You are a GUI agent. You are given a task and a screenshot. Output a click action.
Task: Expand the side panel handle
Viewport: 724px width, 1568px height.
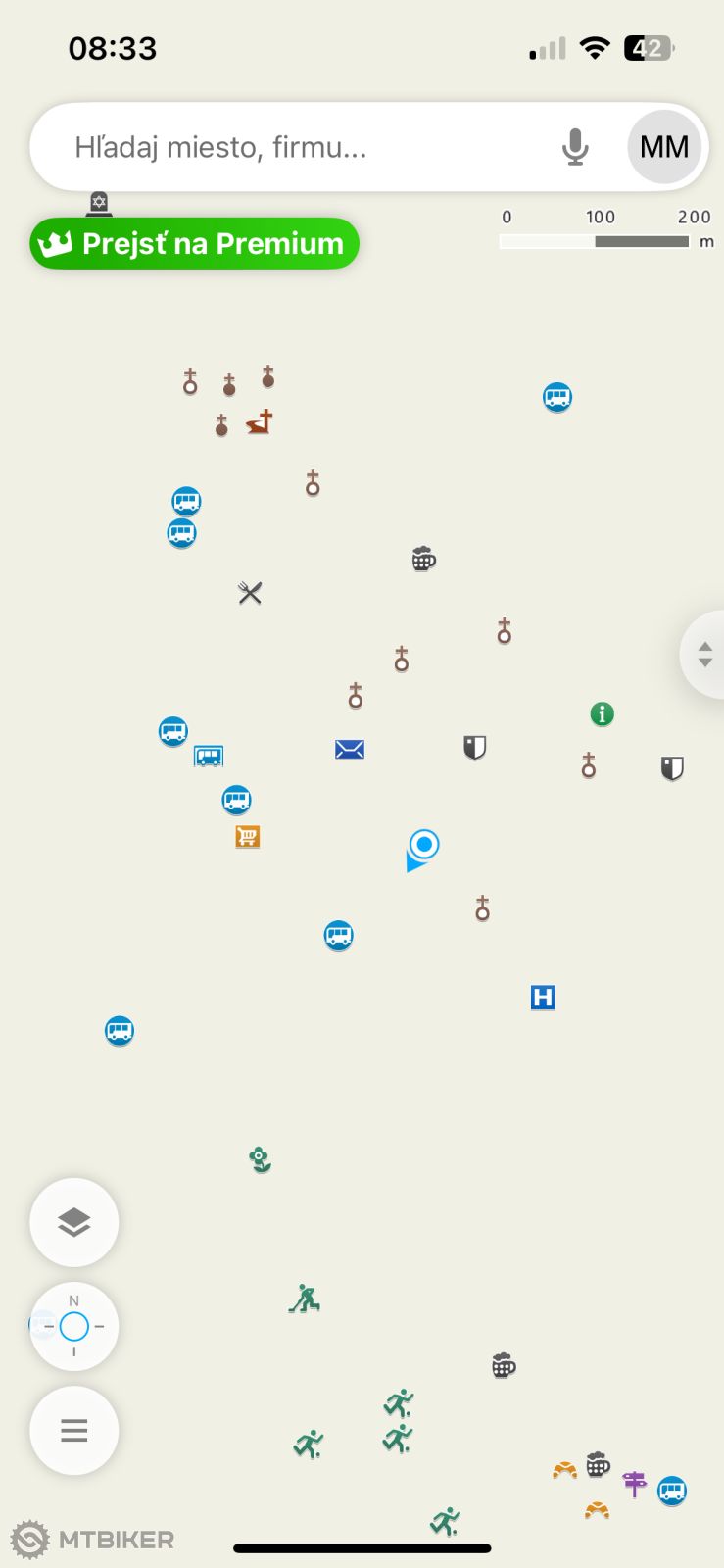704,654
